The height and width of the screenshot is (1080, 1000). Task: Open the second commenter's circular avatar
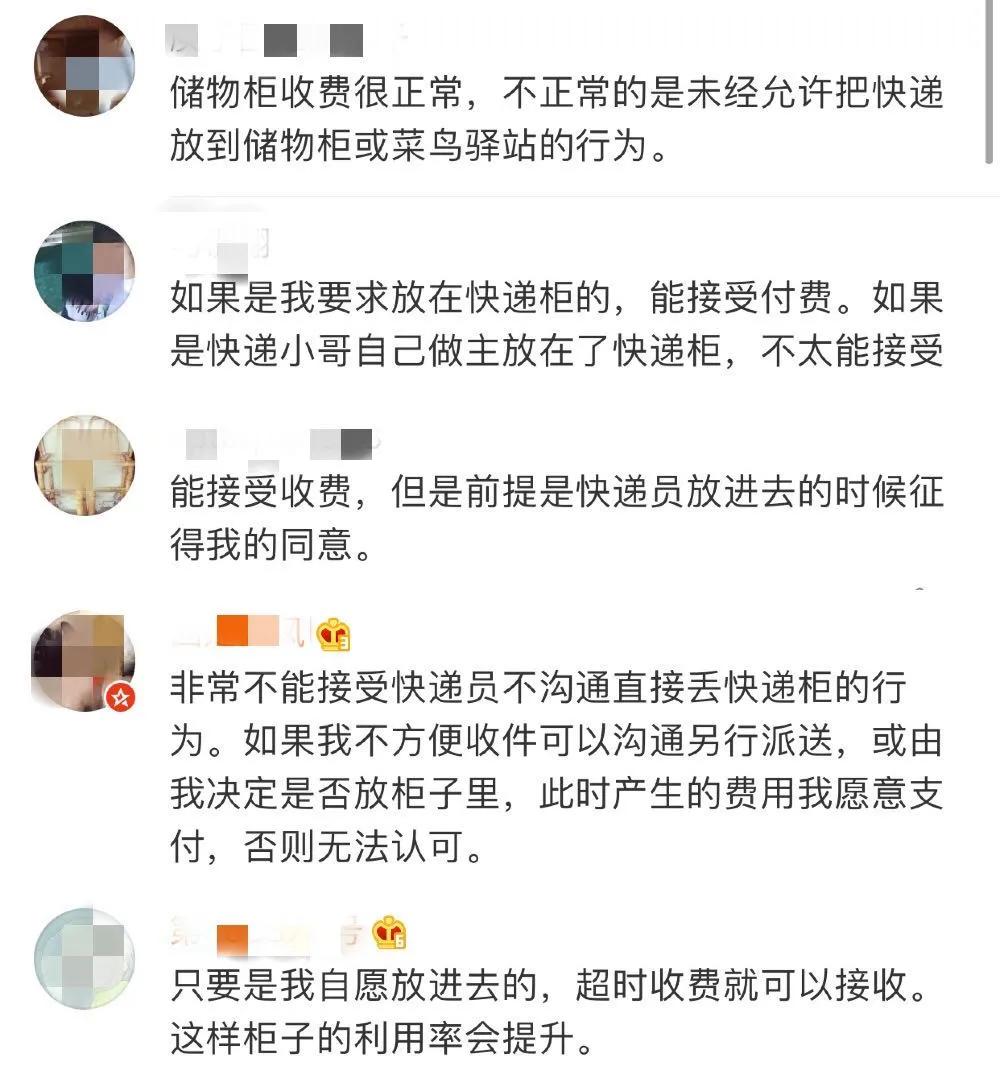point(82,272)
